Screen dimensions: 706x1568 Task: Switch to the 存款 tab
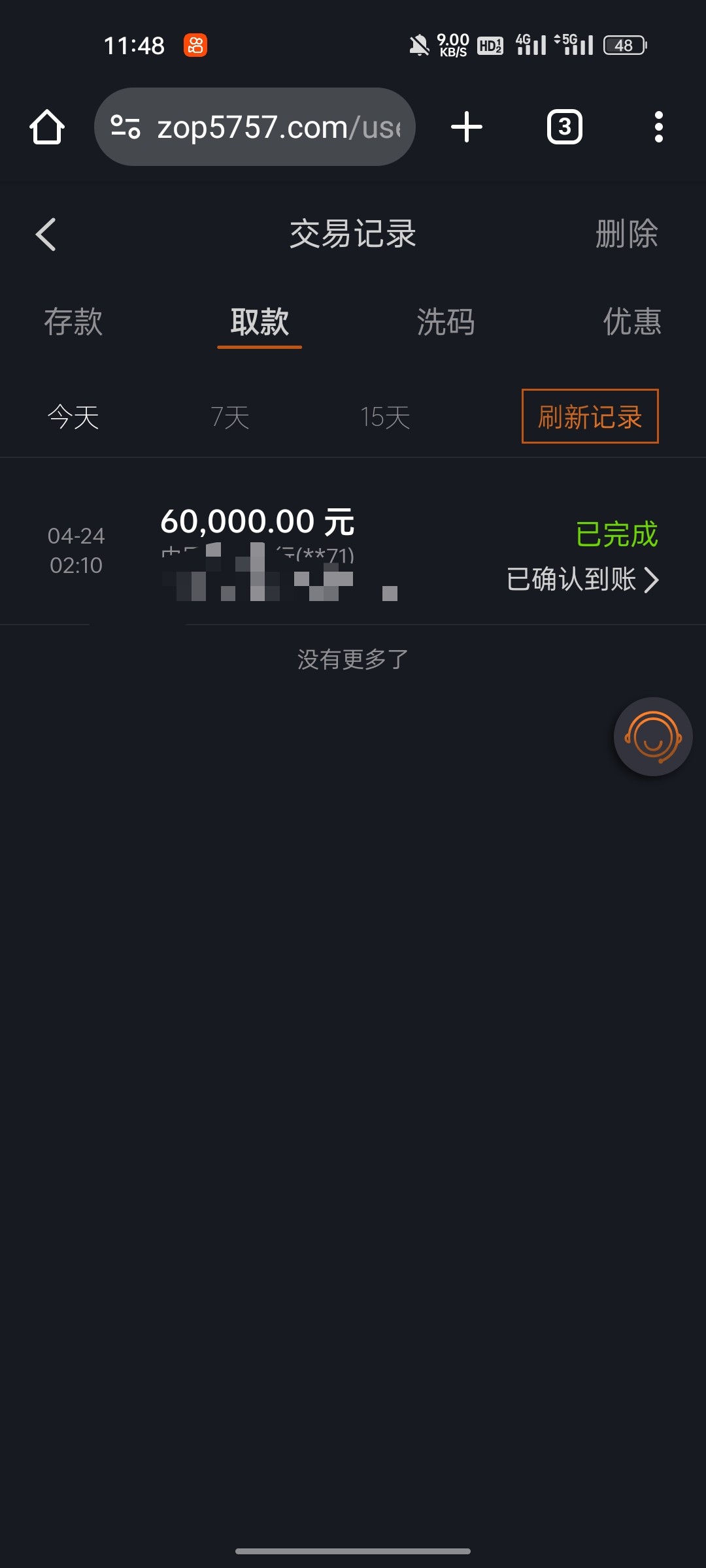[x=73, y=322]
